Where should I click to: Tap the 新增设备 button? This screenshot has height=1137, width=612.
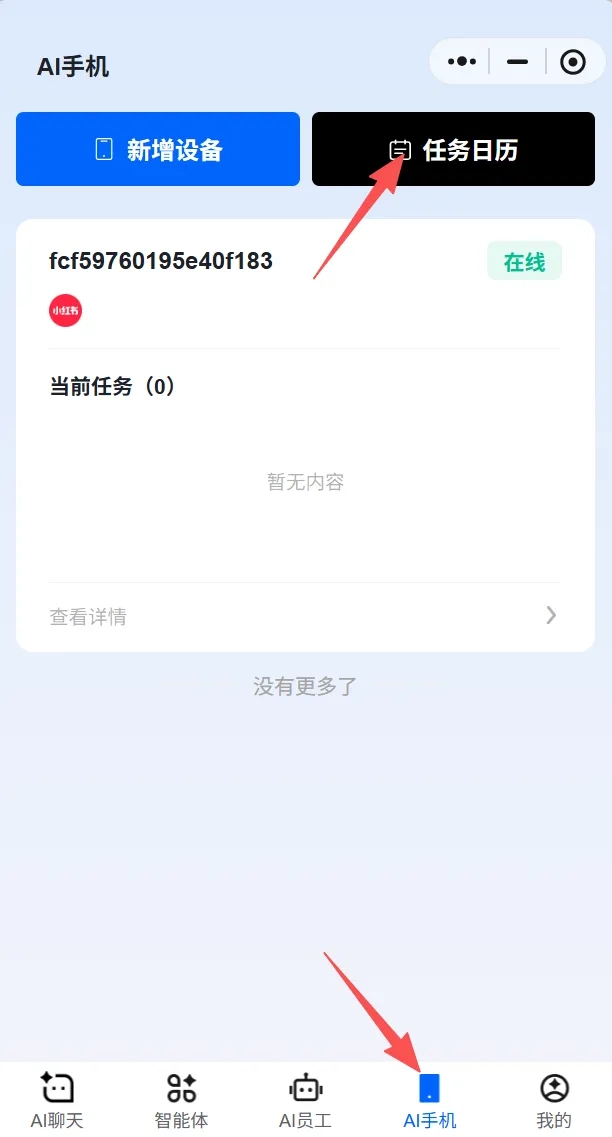coord(158,149)
